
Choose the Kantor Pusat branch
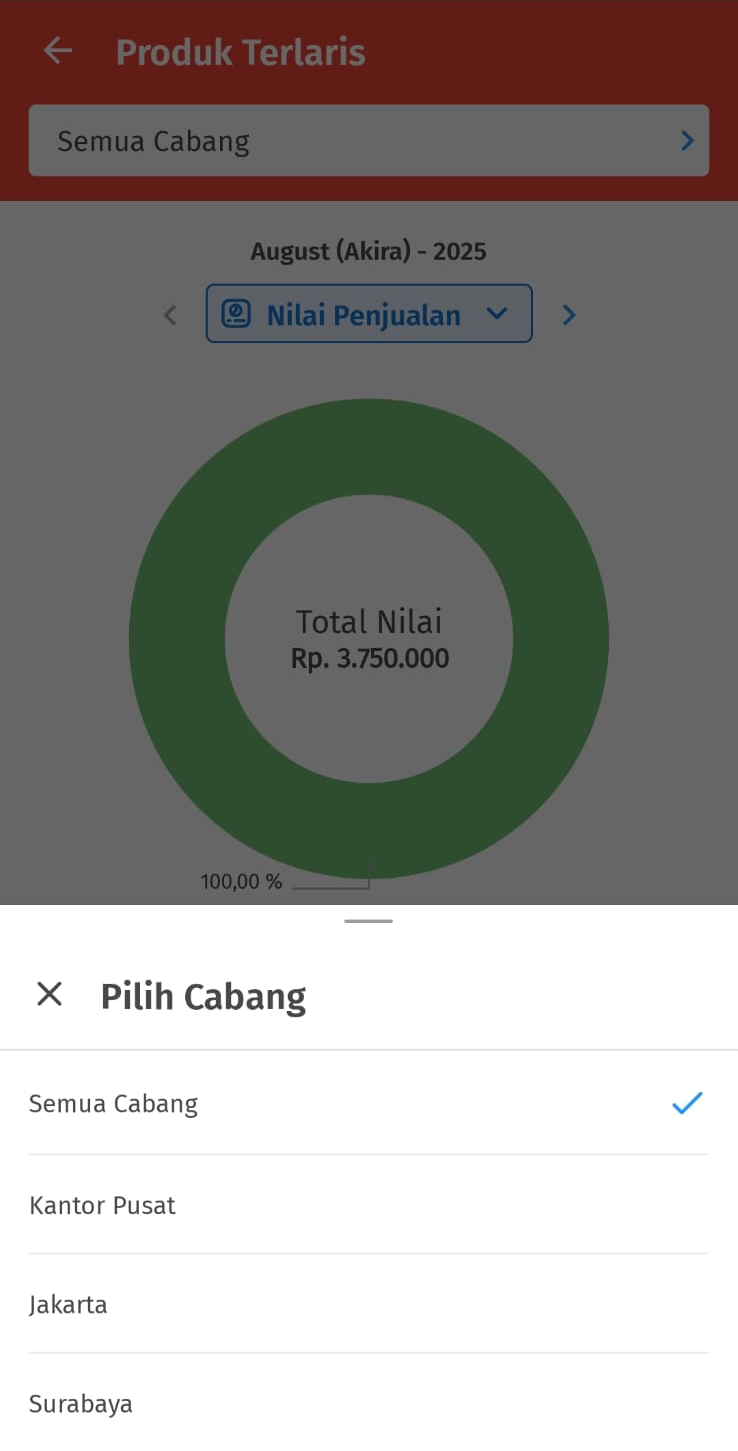(x=368, y=1205)
